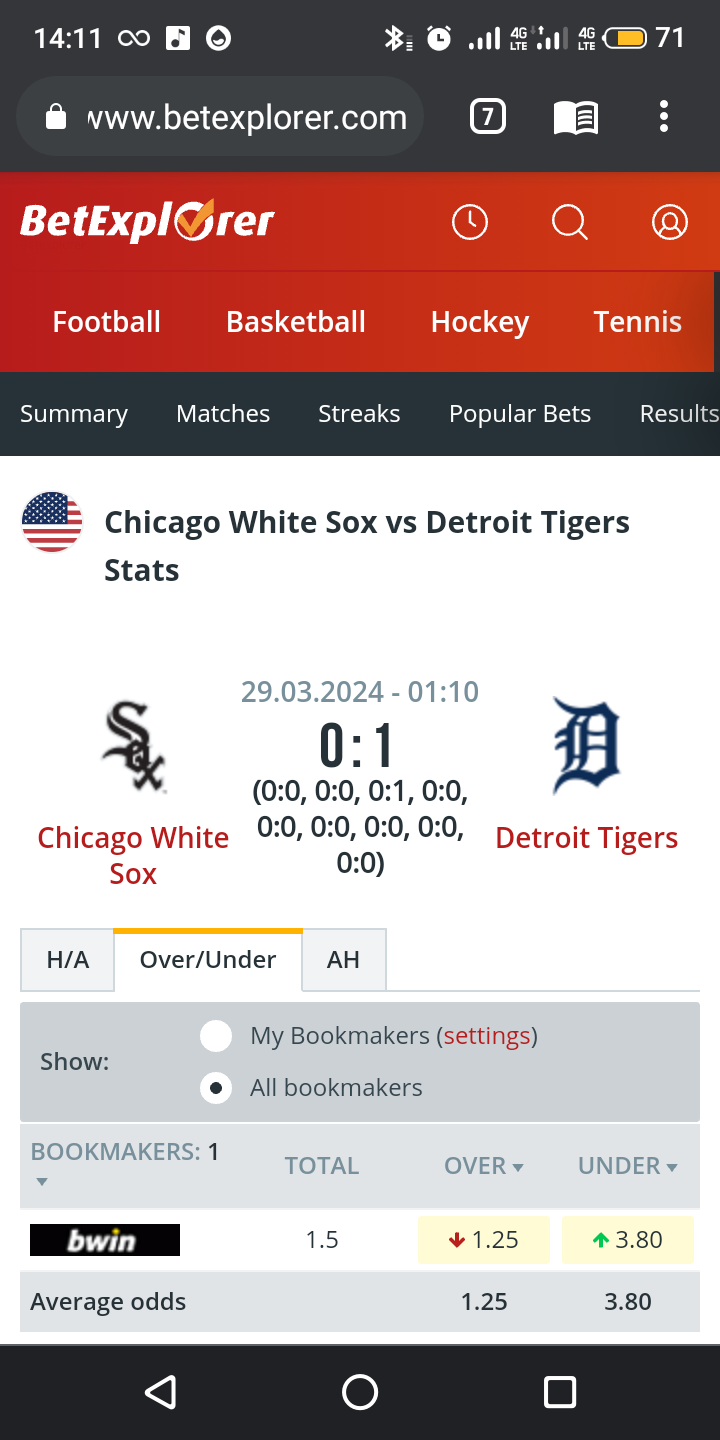The width and height of the screenshot is (720, 1440).
Task: Tap the system back button
Action: pos(160,1392)
